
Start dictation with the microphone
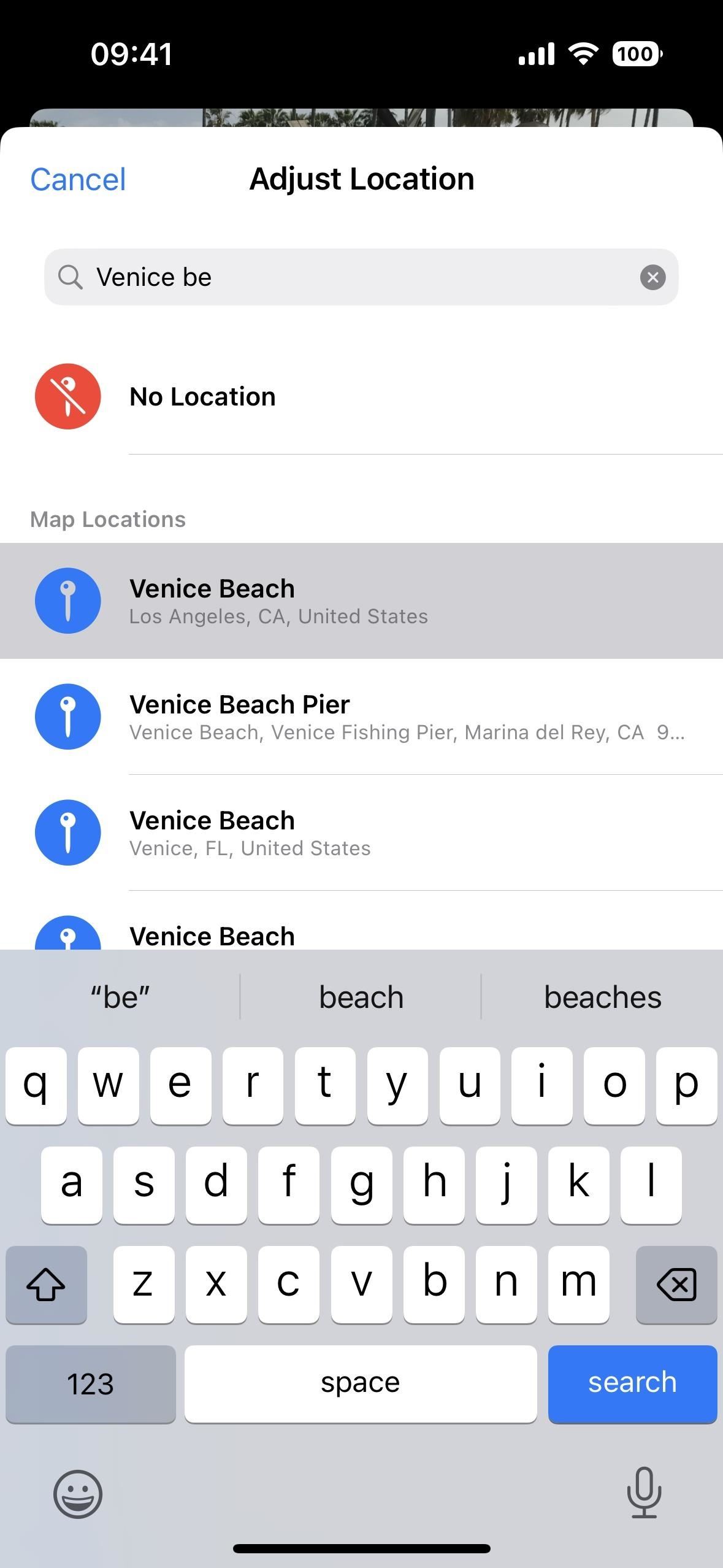pyautogui.click(x=645, y=1493)
